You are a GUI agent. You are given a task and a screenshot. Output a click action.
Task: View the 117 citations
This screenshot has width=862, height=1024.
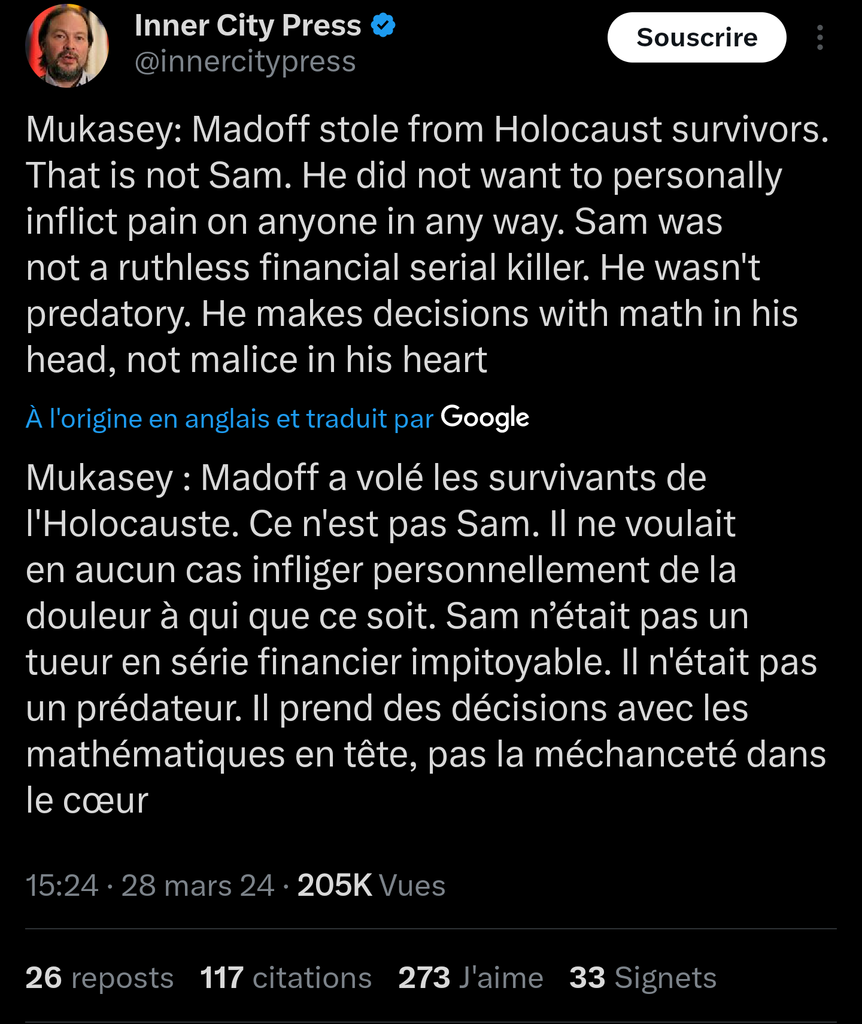[285, 977]
